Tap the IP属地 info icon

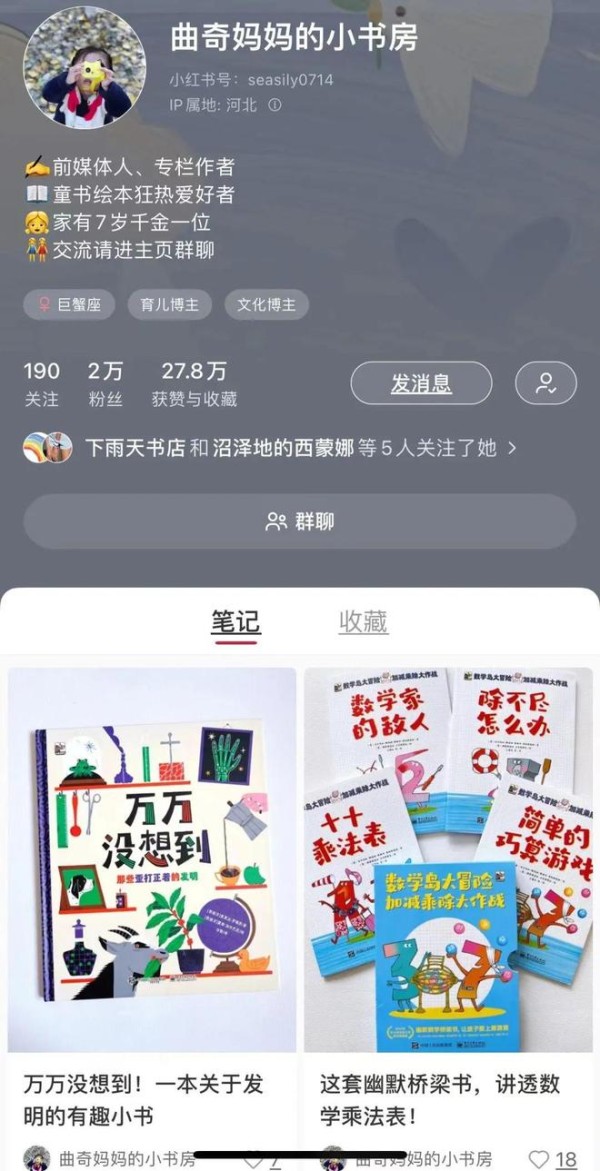(x=275, y=104)
